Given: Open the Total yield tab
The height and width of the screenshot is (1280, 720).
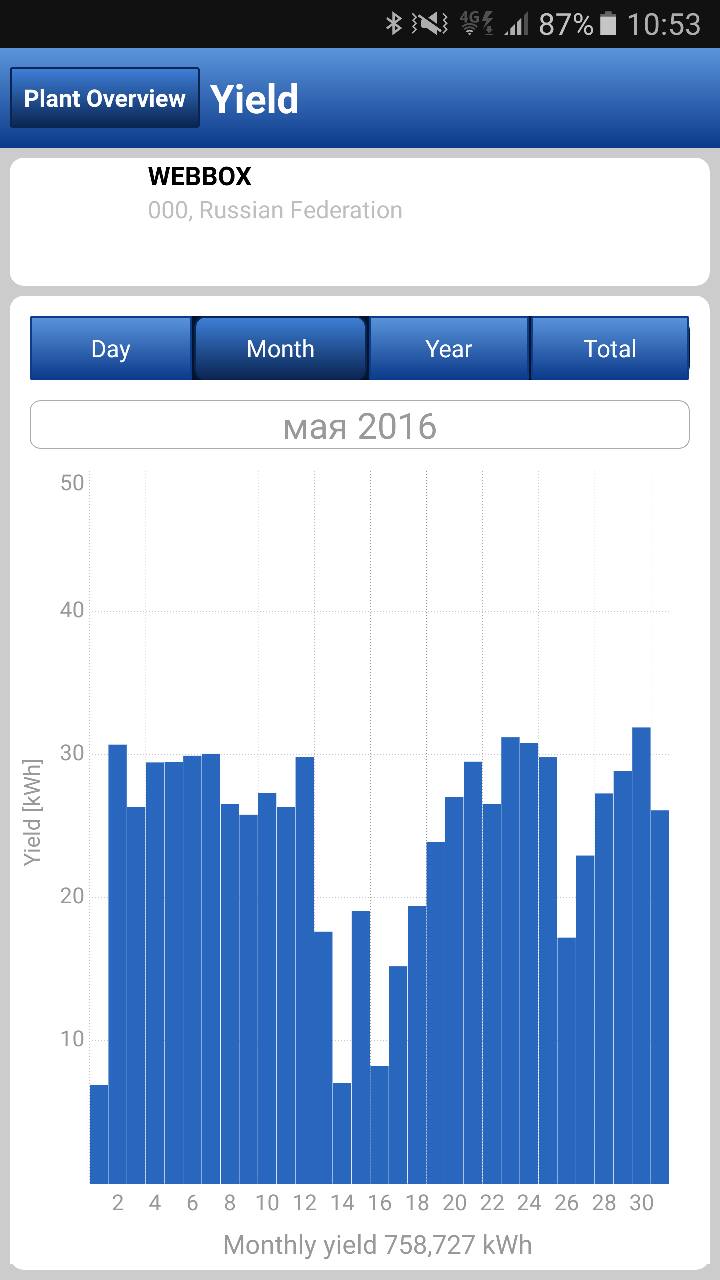Looking at the screenshot, I should point(610,349).
